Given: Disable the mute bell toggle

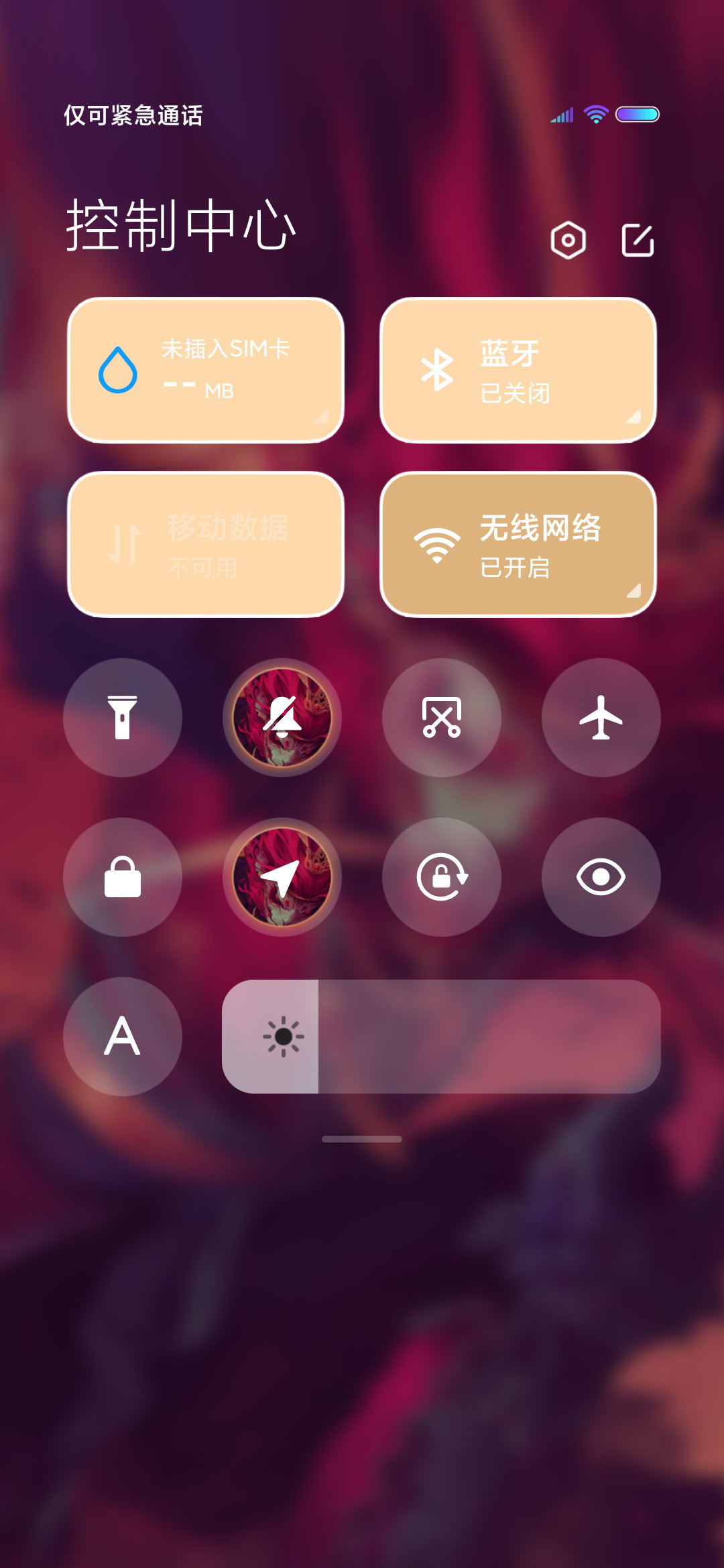Looking at the screenshot, I should point(282,718).
